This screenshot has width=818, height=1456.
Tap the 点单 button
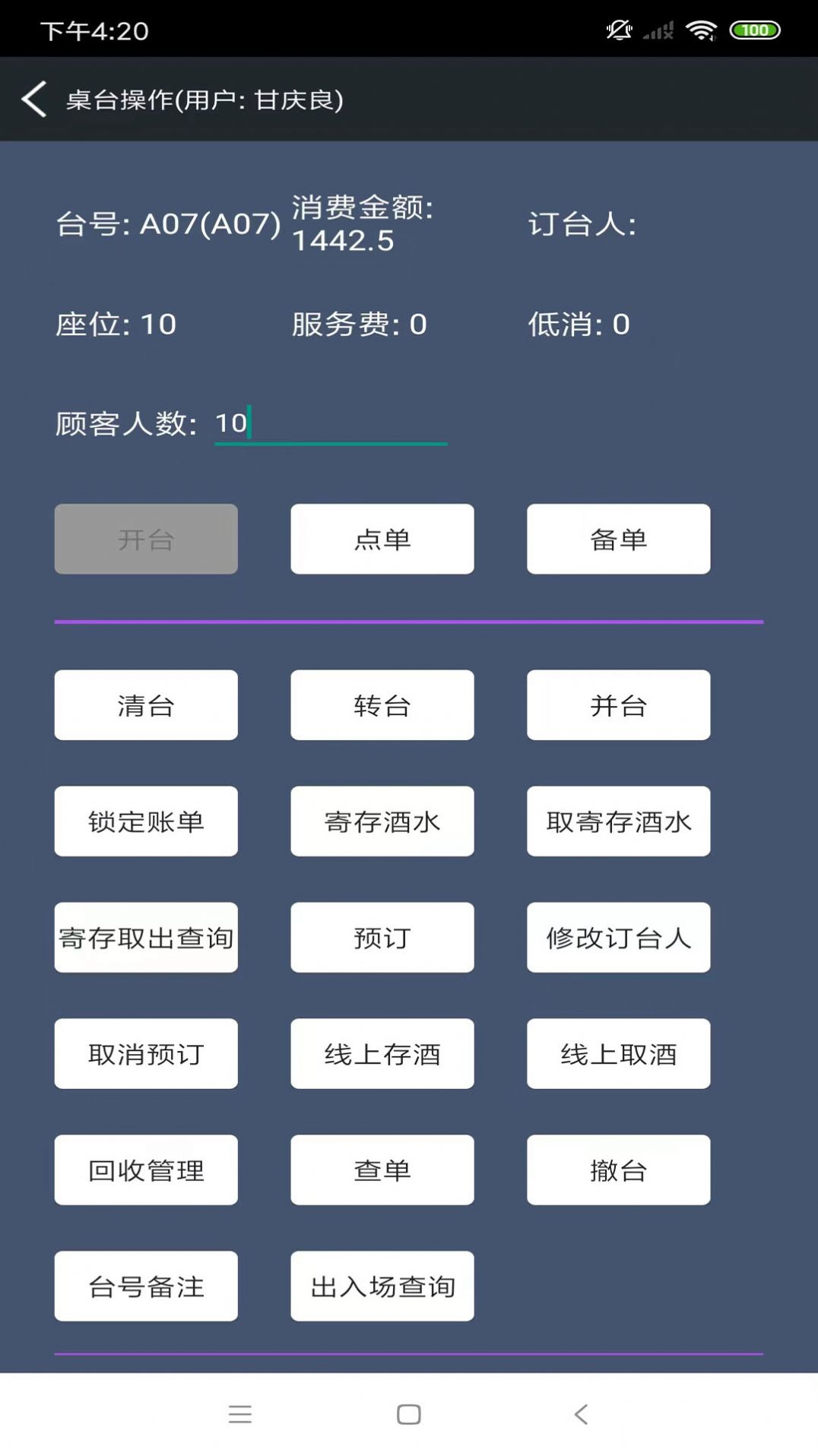pyautogui.click(x=382, y=539)
